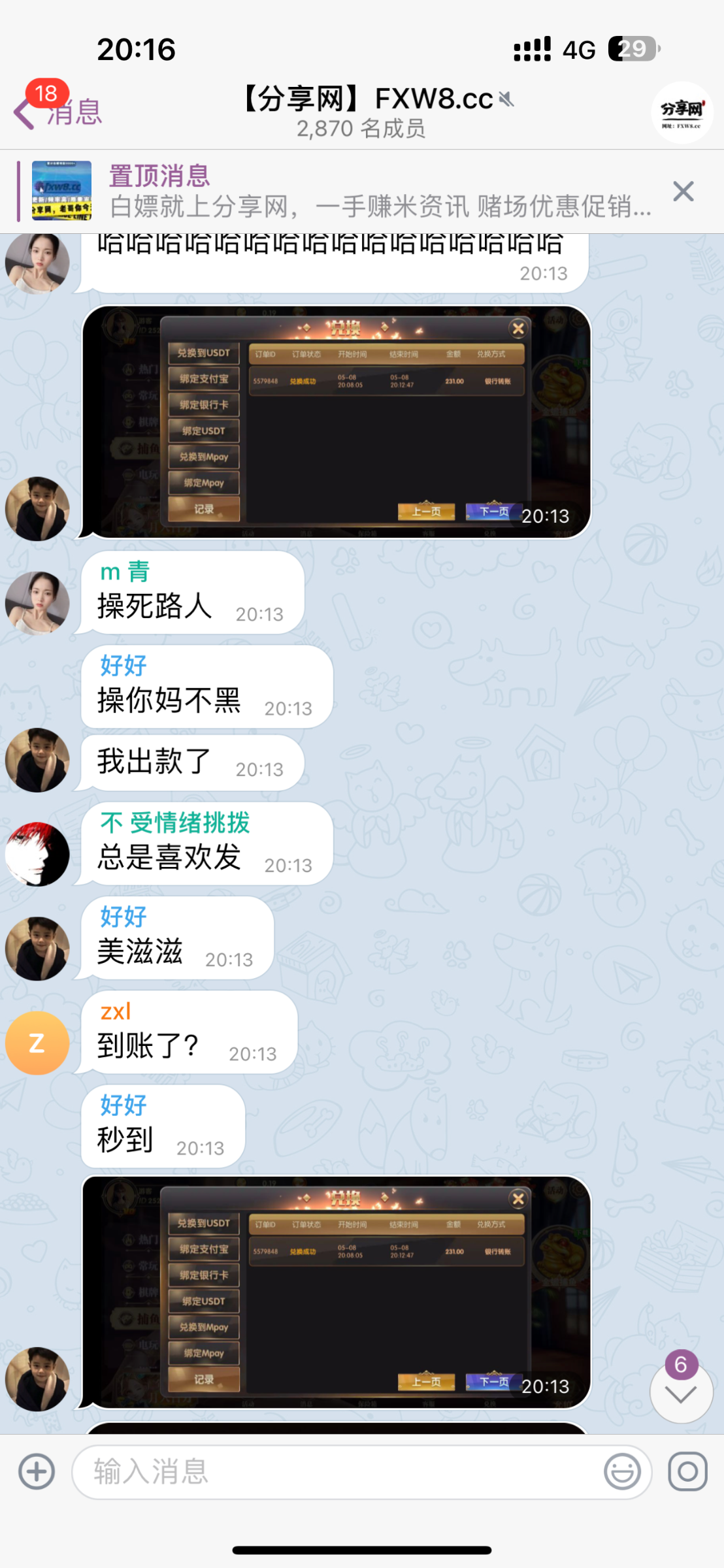Open the first exchange record screenshot

[337, 422]
